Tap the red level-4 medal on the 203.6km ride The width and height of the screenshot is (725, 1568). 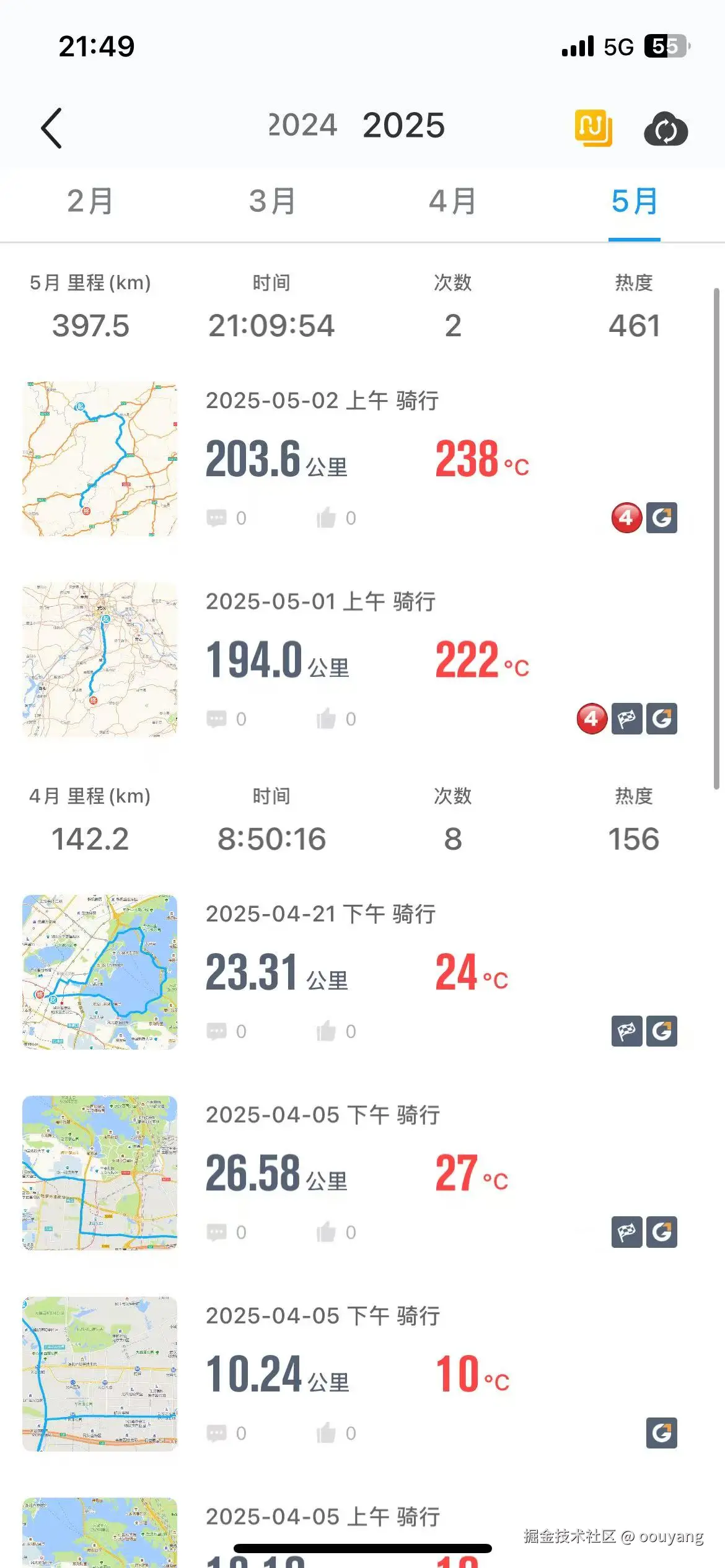626,518
